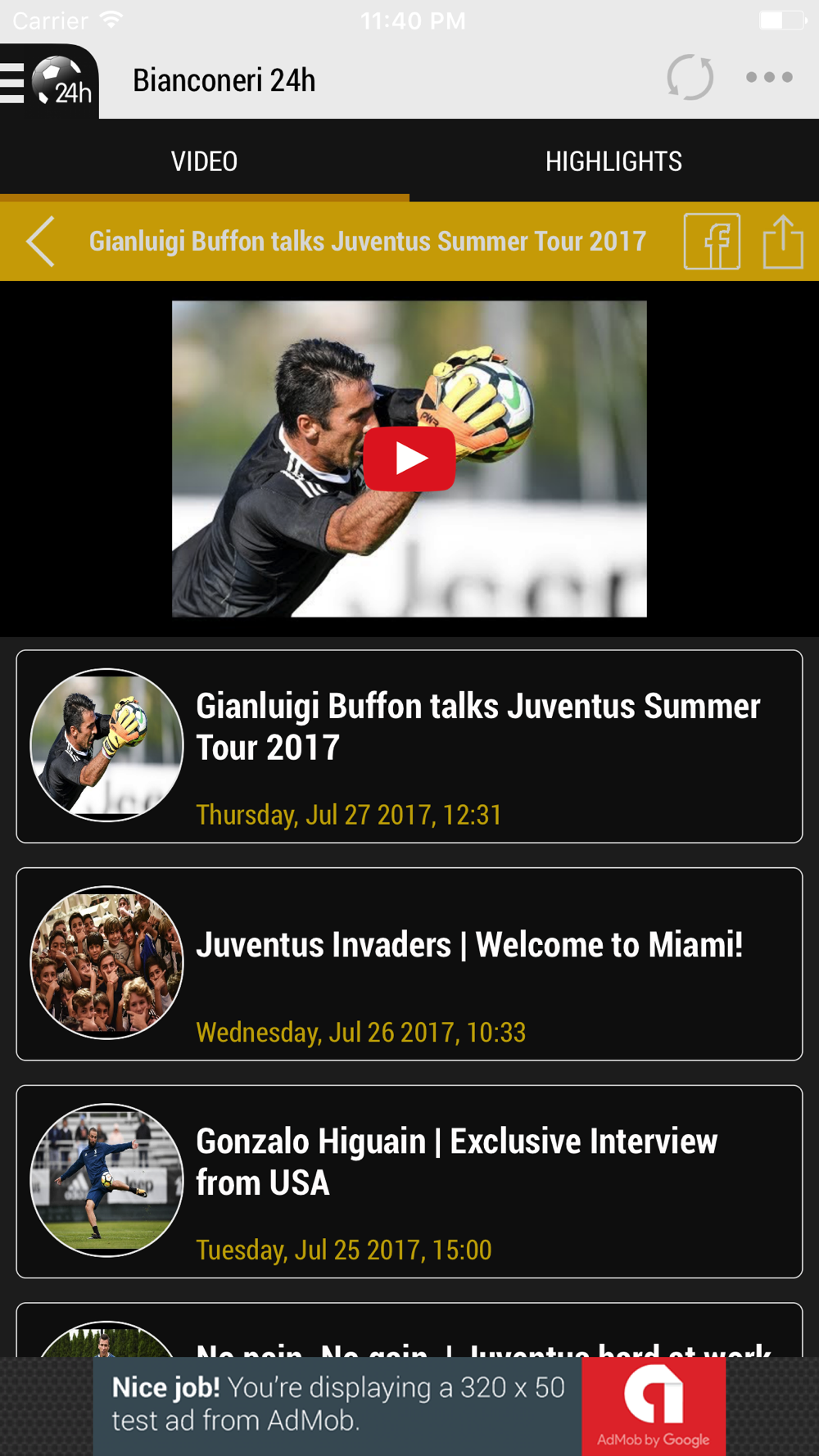Go back using the left arrow
Image resolution: width=819 pixels, height=1456 pixels.
coord(41,242)
